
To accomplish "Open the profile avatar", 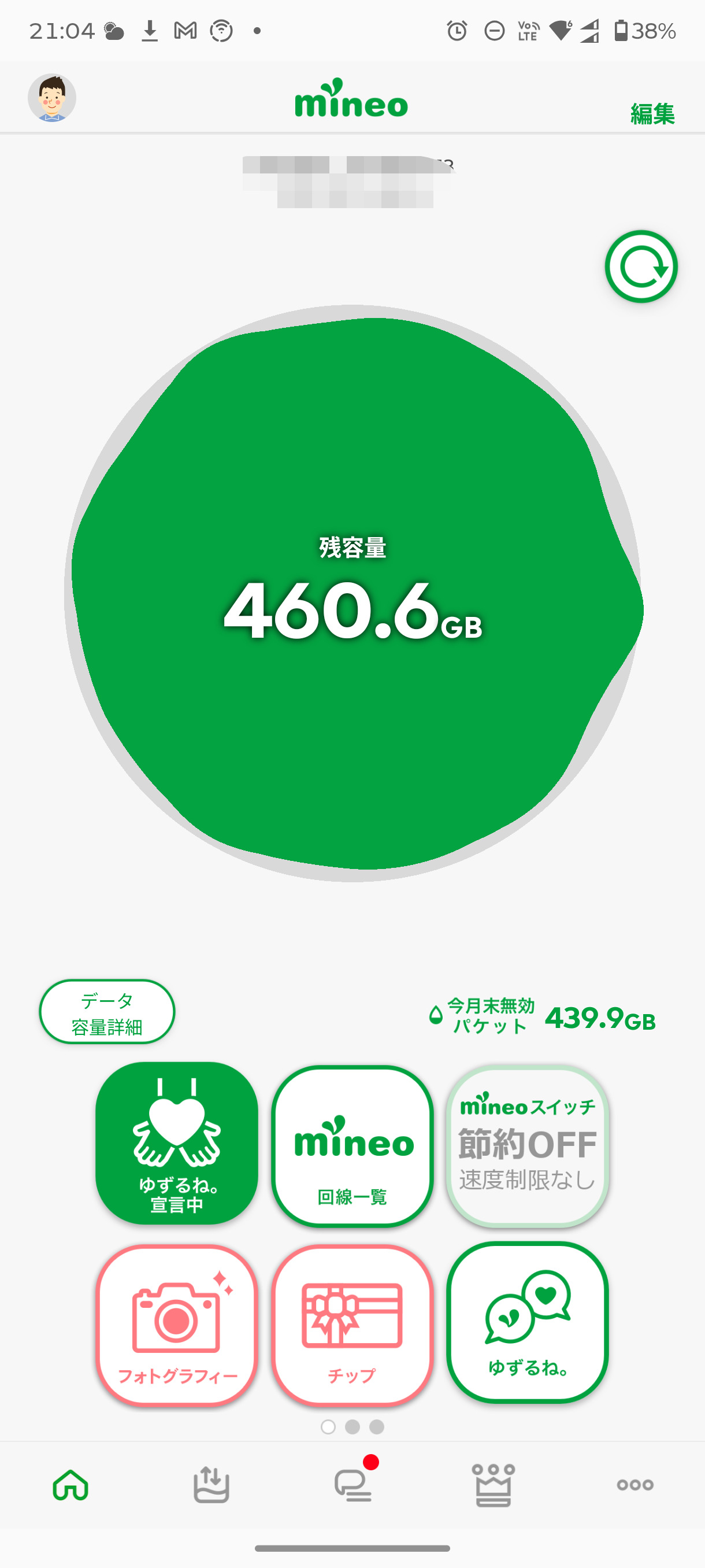I will (x=51, y=98).
